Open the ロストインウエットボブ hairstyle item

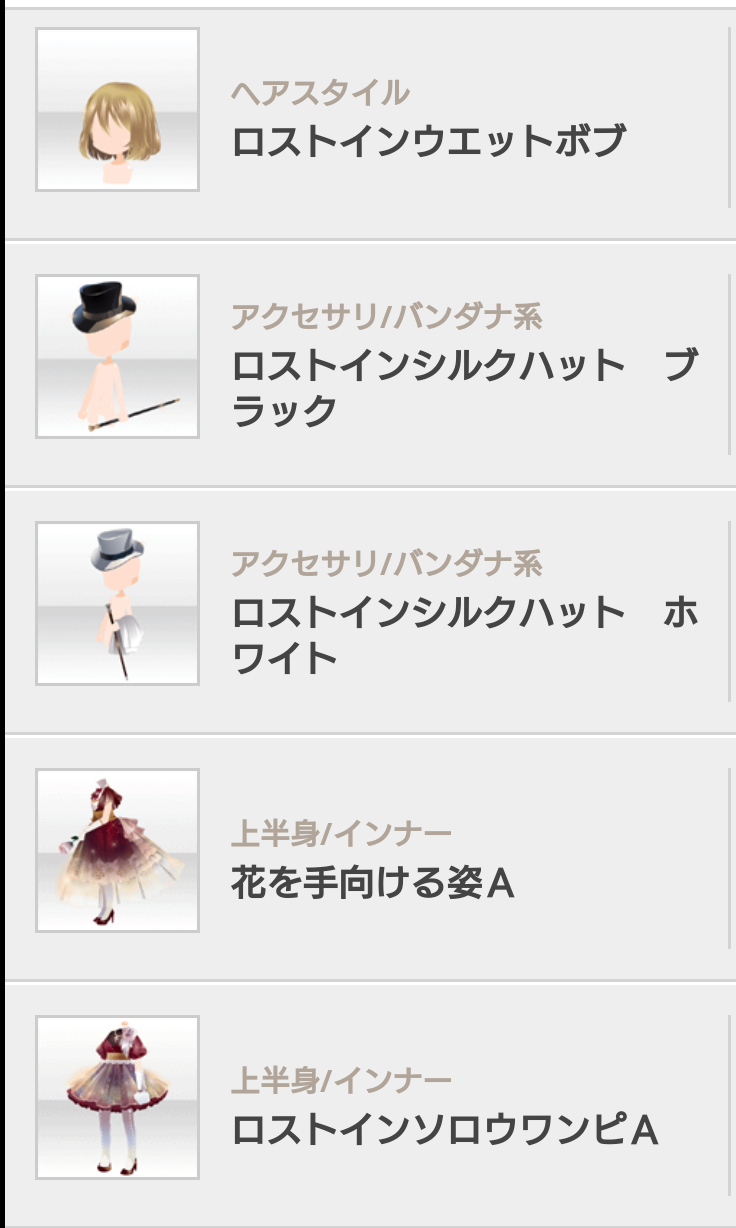428,141
